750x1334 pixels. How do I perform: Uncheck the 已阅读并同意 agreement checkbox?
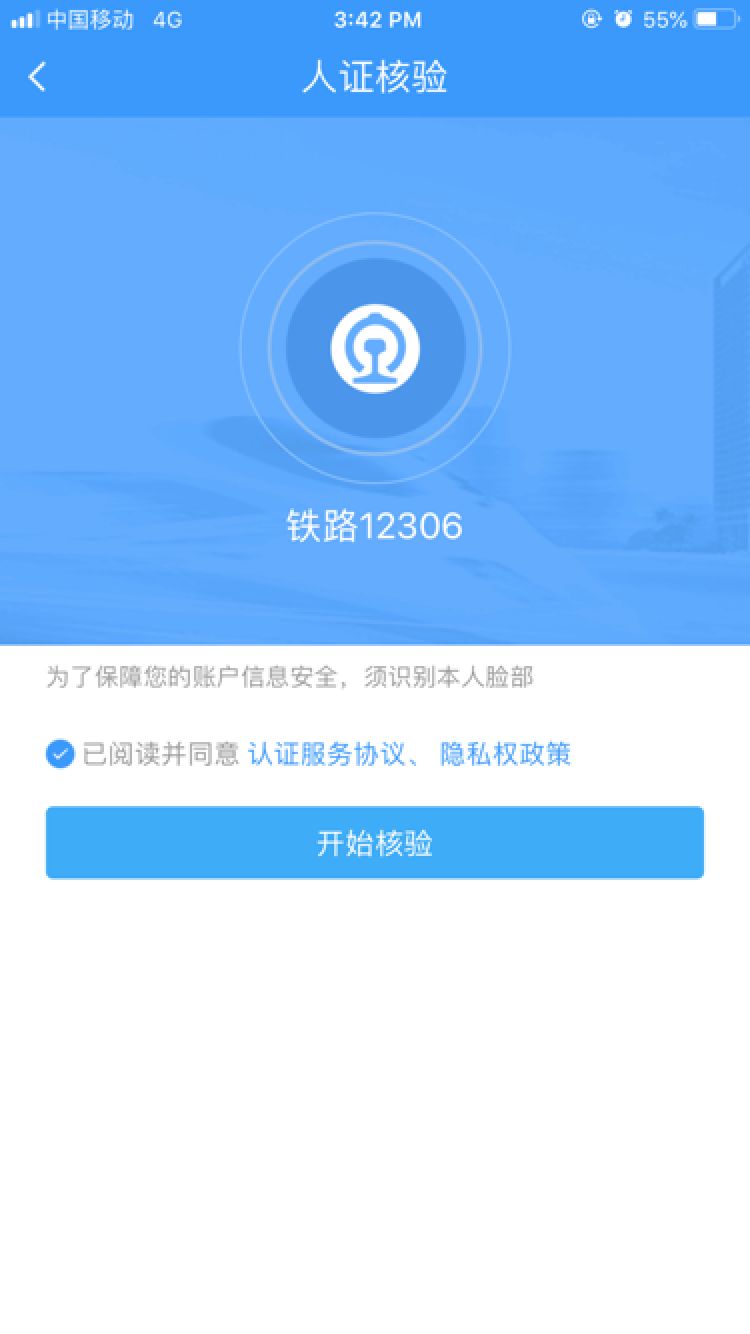60,753
